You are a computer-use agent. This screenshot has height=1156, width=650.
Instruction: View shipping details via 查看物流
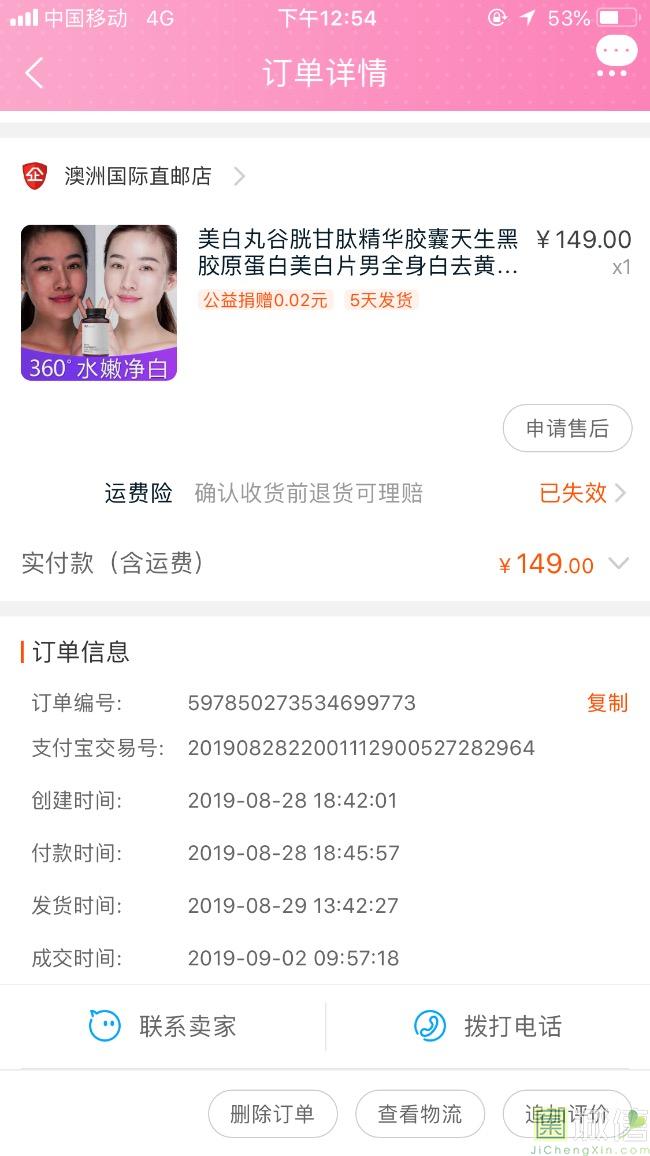pos(420,1113)
